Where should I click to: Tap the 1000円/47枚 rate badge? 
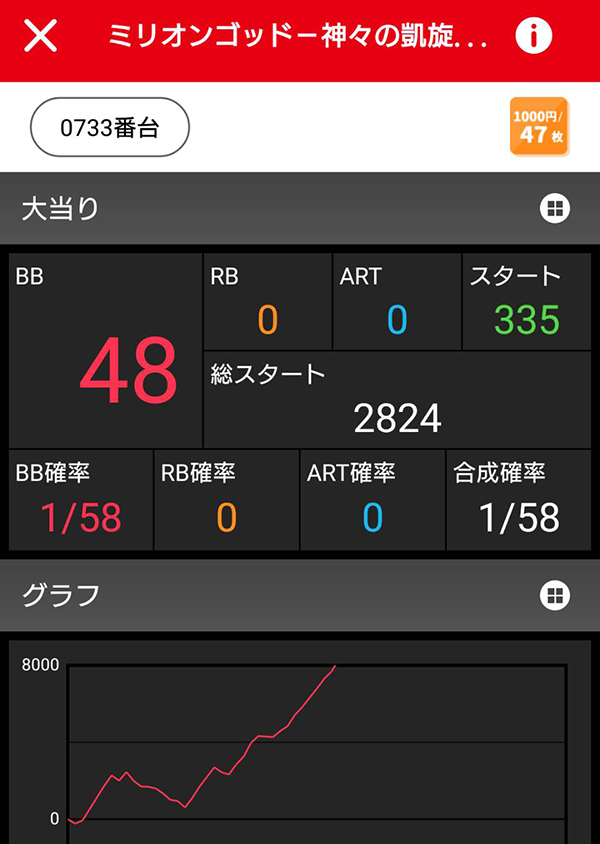539,127
